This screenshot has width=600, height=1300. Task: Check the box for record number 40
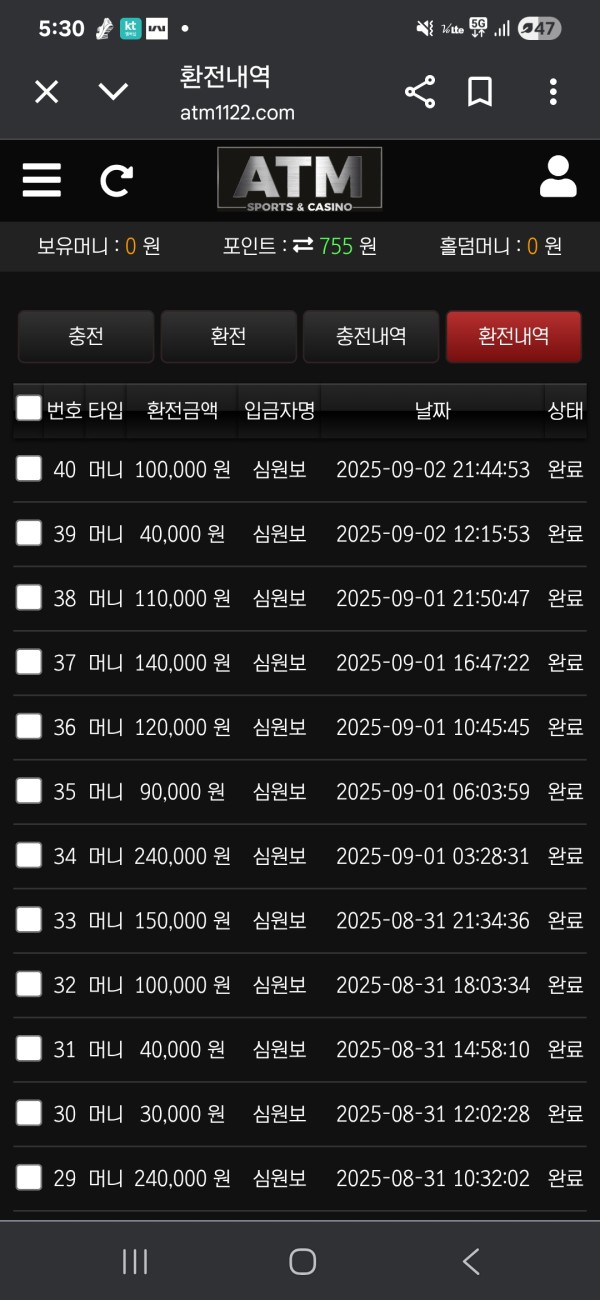click(29, 469)
